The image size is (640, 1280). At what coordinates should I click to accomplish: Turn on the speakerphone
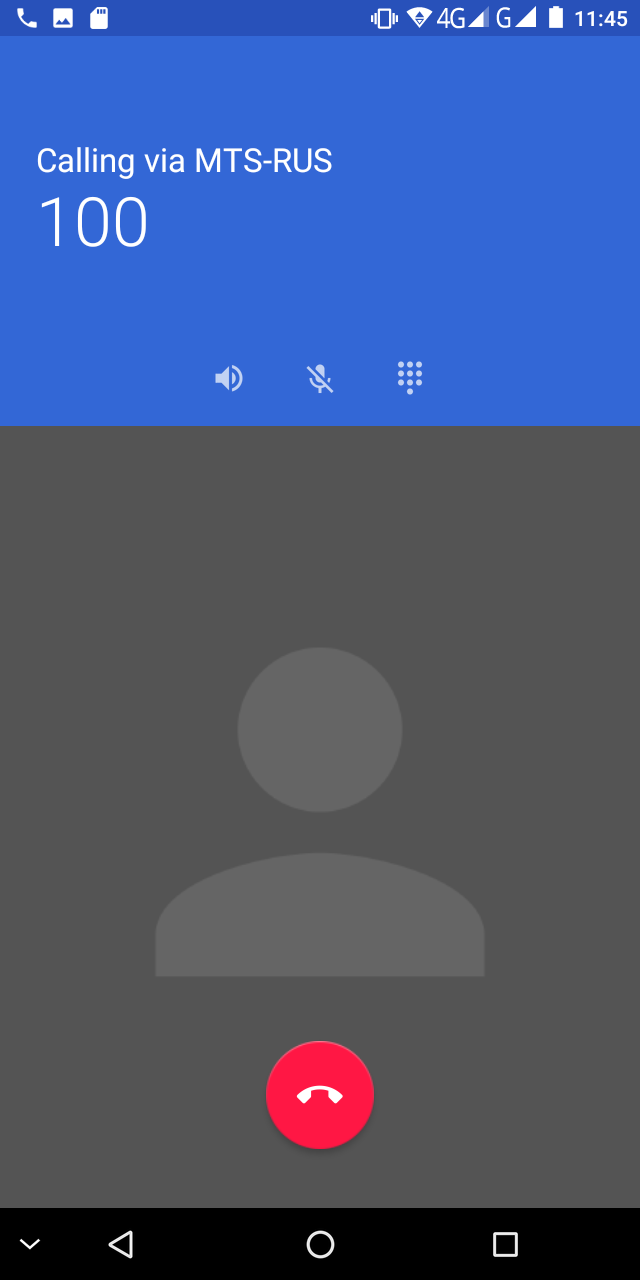pyautogui.click(x=229, y=378)
